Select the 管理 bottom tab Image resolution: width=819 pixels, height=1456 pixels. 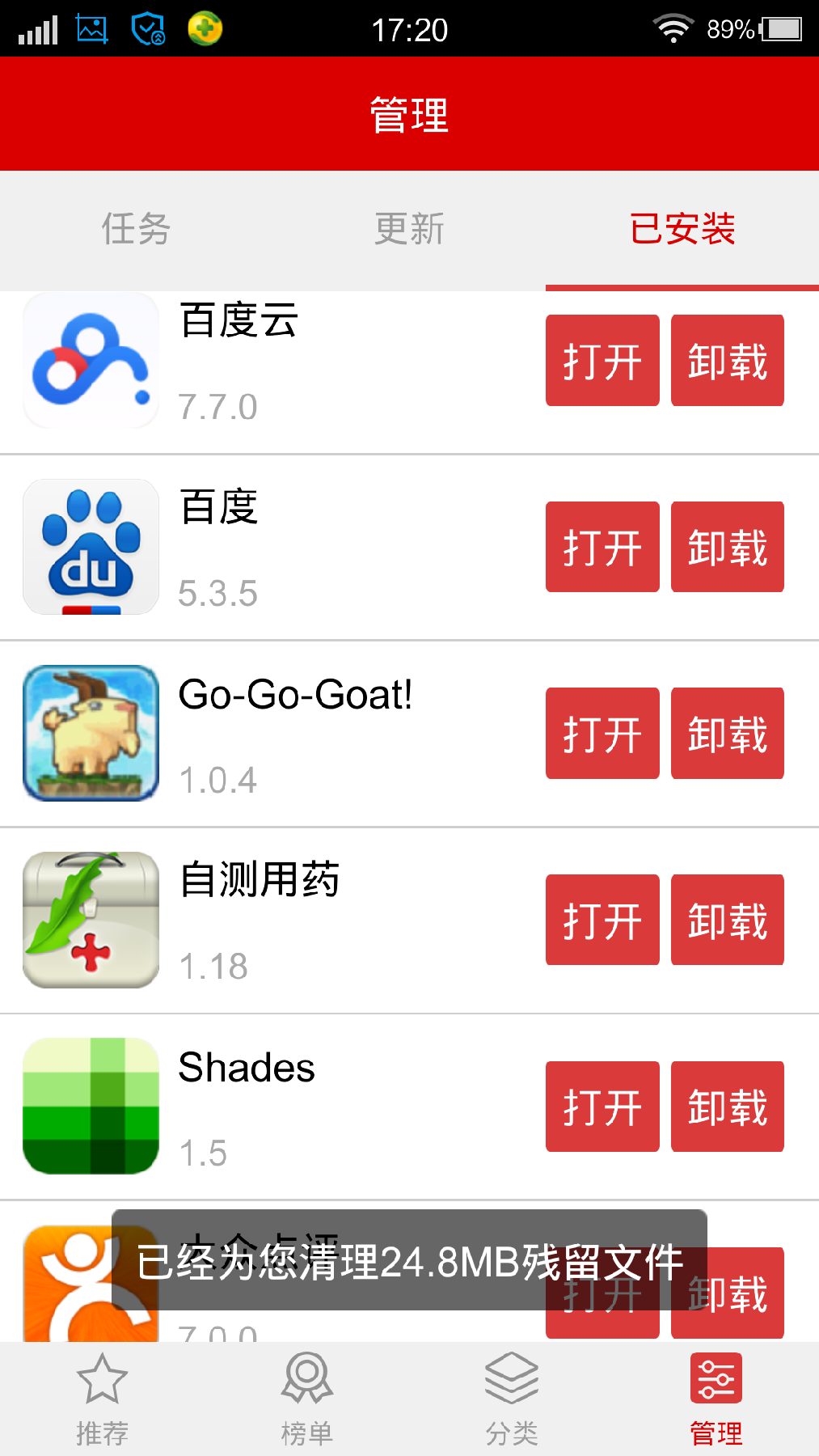point(716,1399)
